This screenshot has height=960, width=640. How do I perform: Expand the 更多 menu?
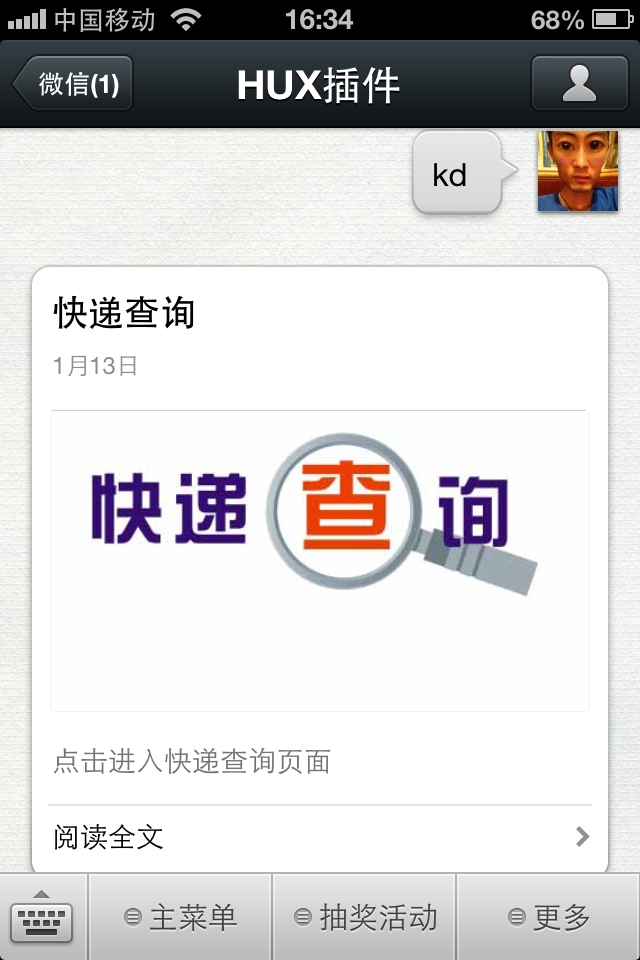tap(548, 917)
